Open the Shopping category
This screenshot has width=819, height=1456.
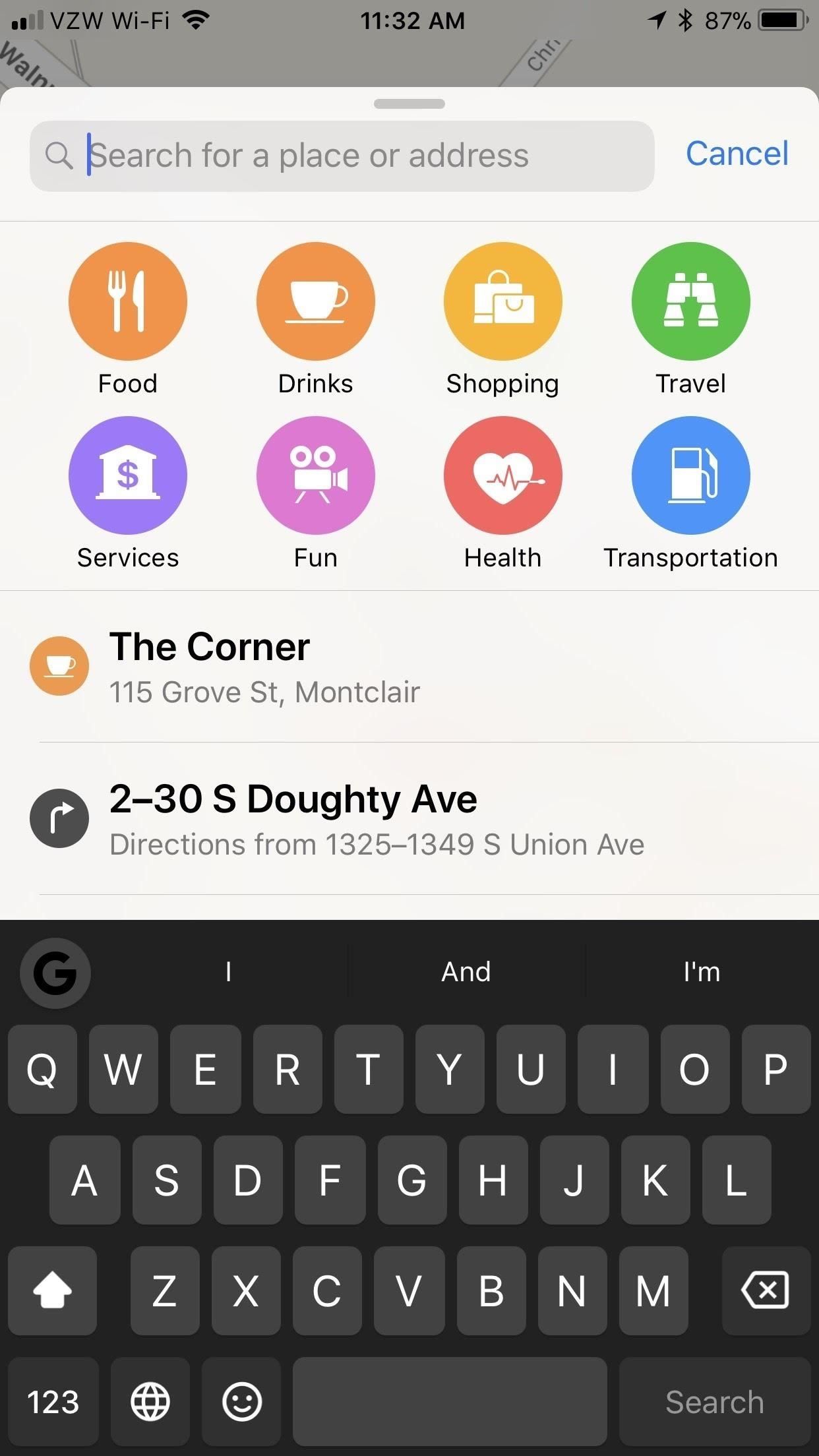click(x=502, y=301)
